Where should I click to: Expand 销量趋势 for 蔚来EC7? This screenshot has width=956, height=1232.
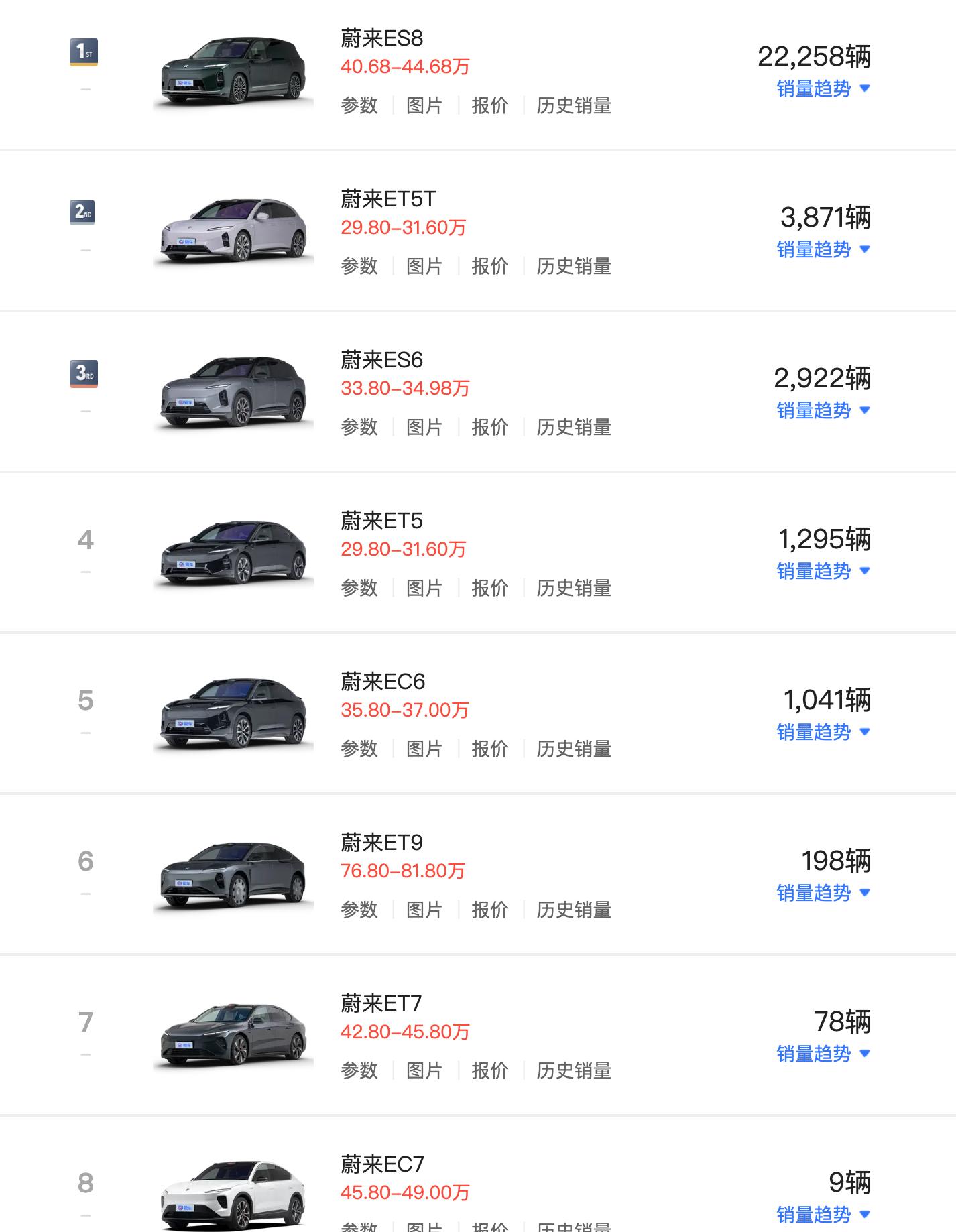[822, 1215]
